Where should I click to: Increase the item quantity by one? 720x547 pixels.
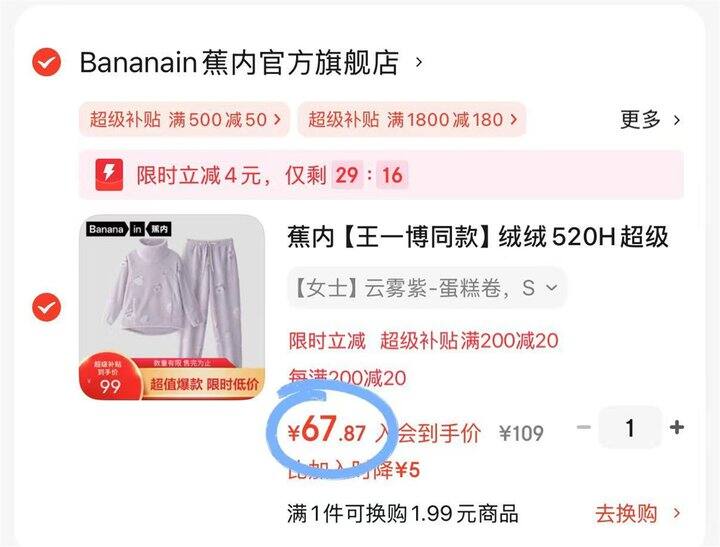coord(677,428)
